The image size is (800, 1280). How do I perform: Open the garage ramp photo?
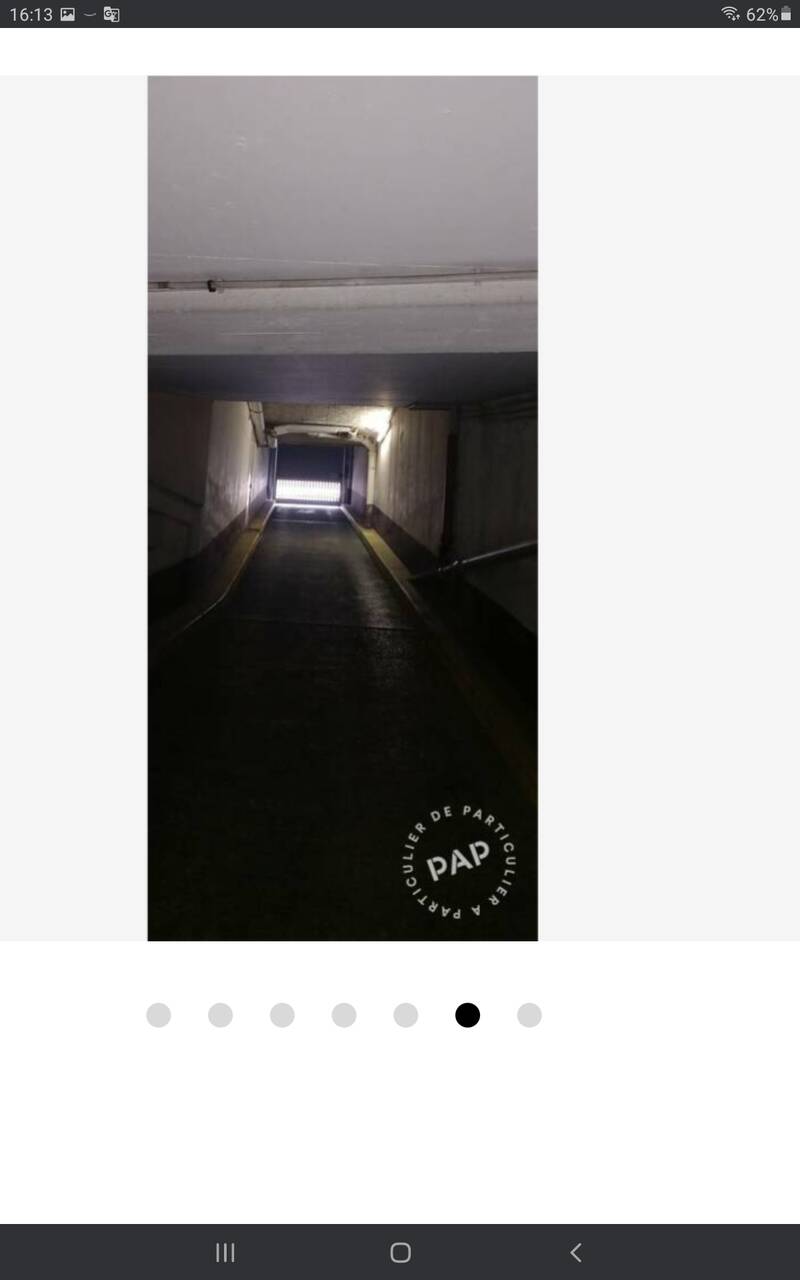pyautogui.click(x=342, y=508)
